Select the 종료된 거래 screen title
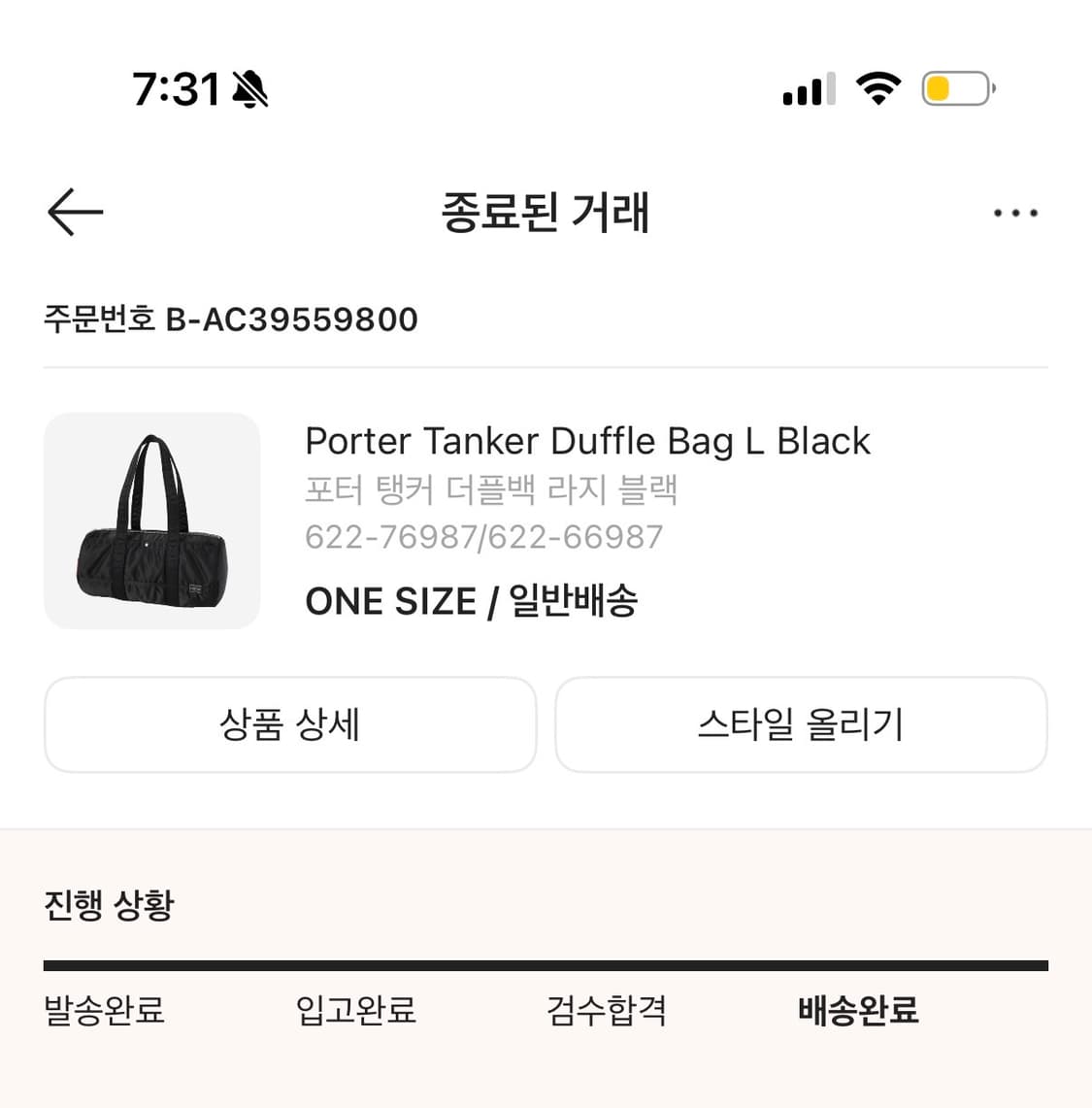The height and width of the screenshot is (1108, 1092). pos(546,213)
